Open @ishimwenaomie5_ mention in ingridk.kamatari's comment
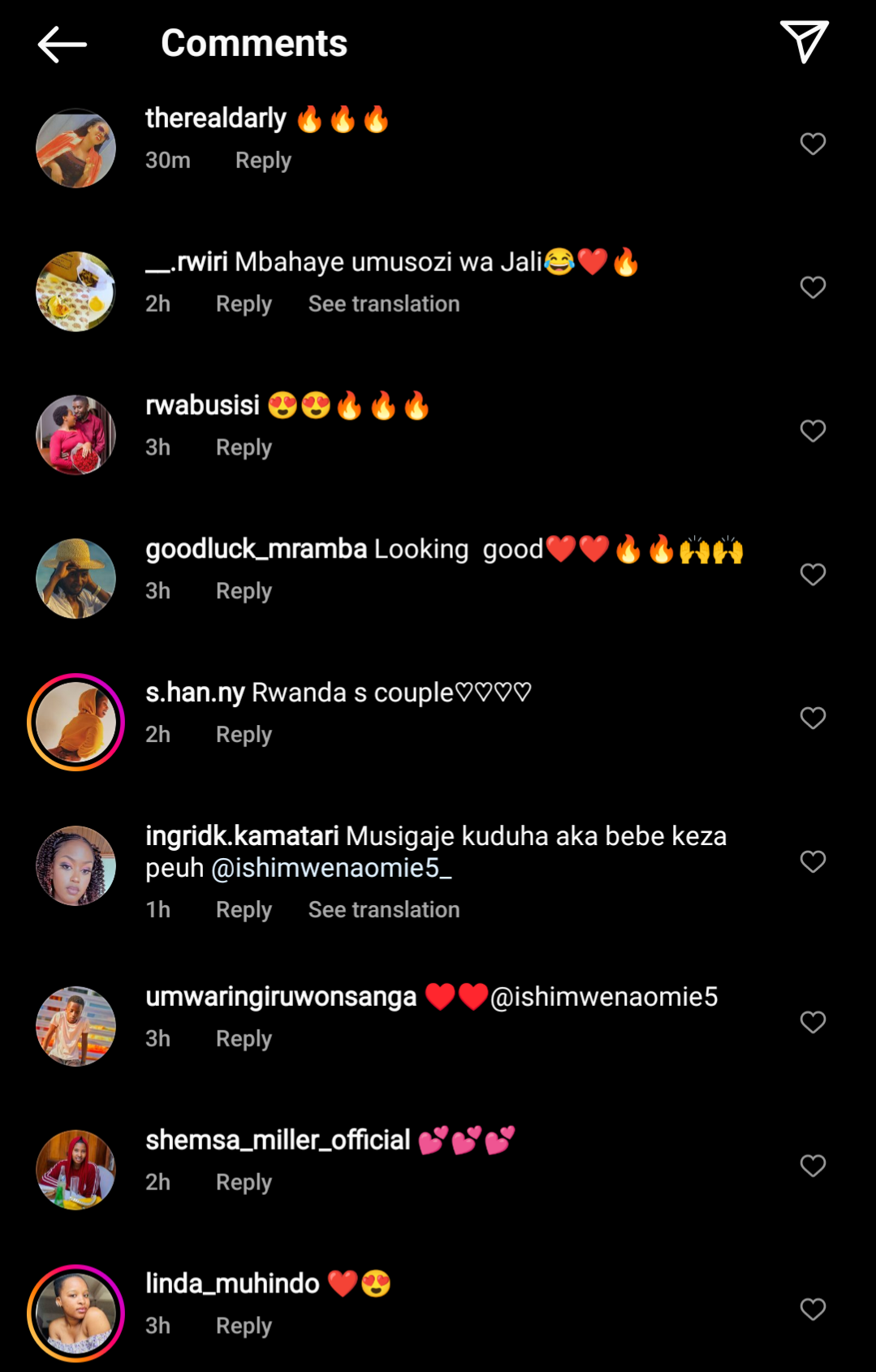 pos(331,868)
